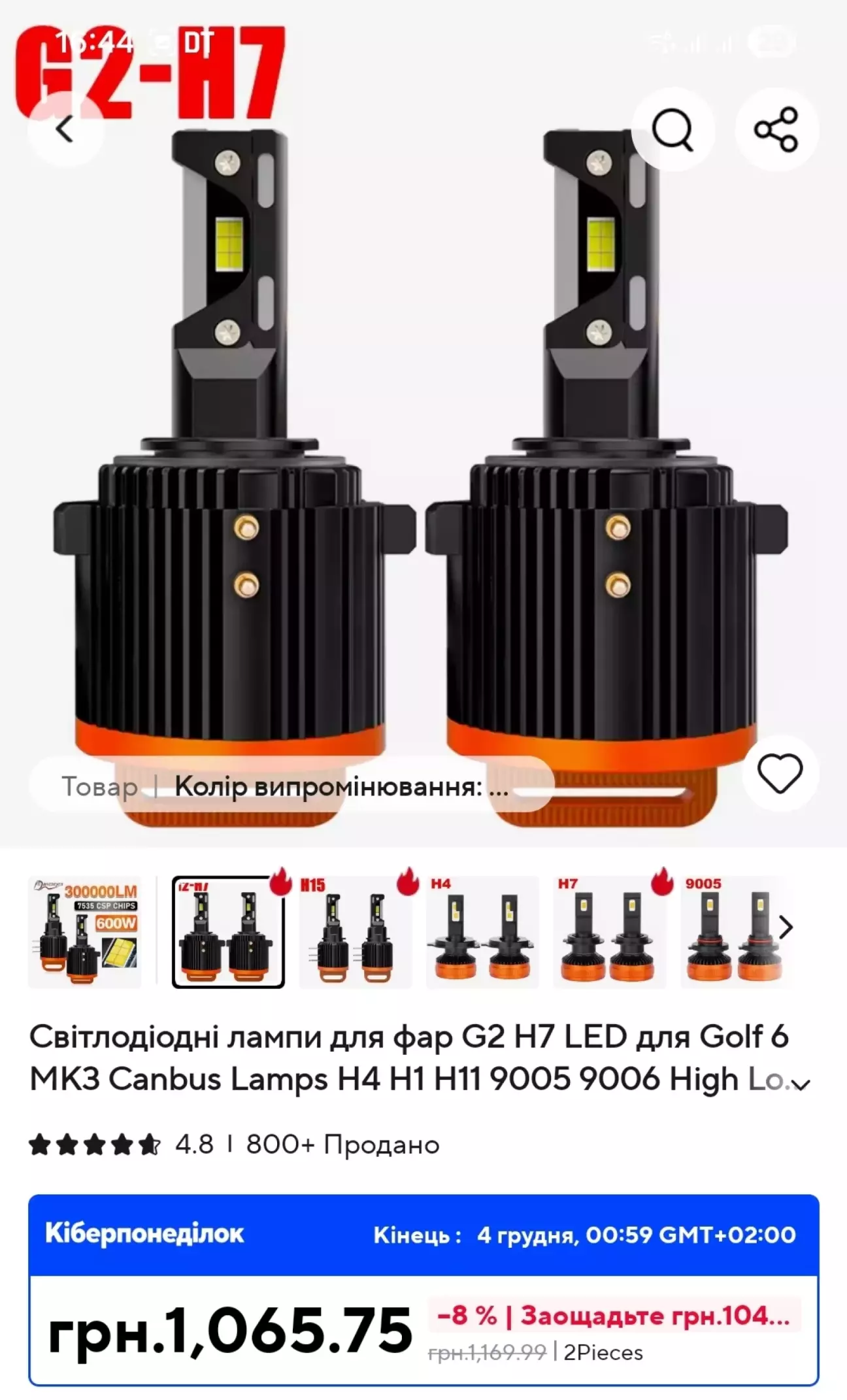The height and width of the screenshot is (1400, 847).
Task: Choose the H4 bulb variant
Action: click(482, 931)
